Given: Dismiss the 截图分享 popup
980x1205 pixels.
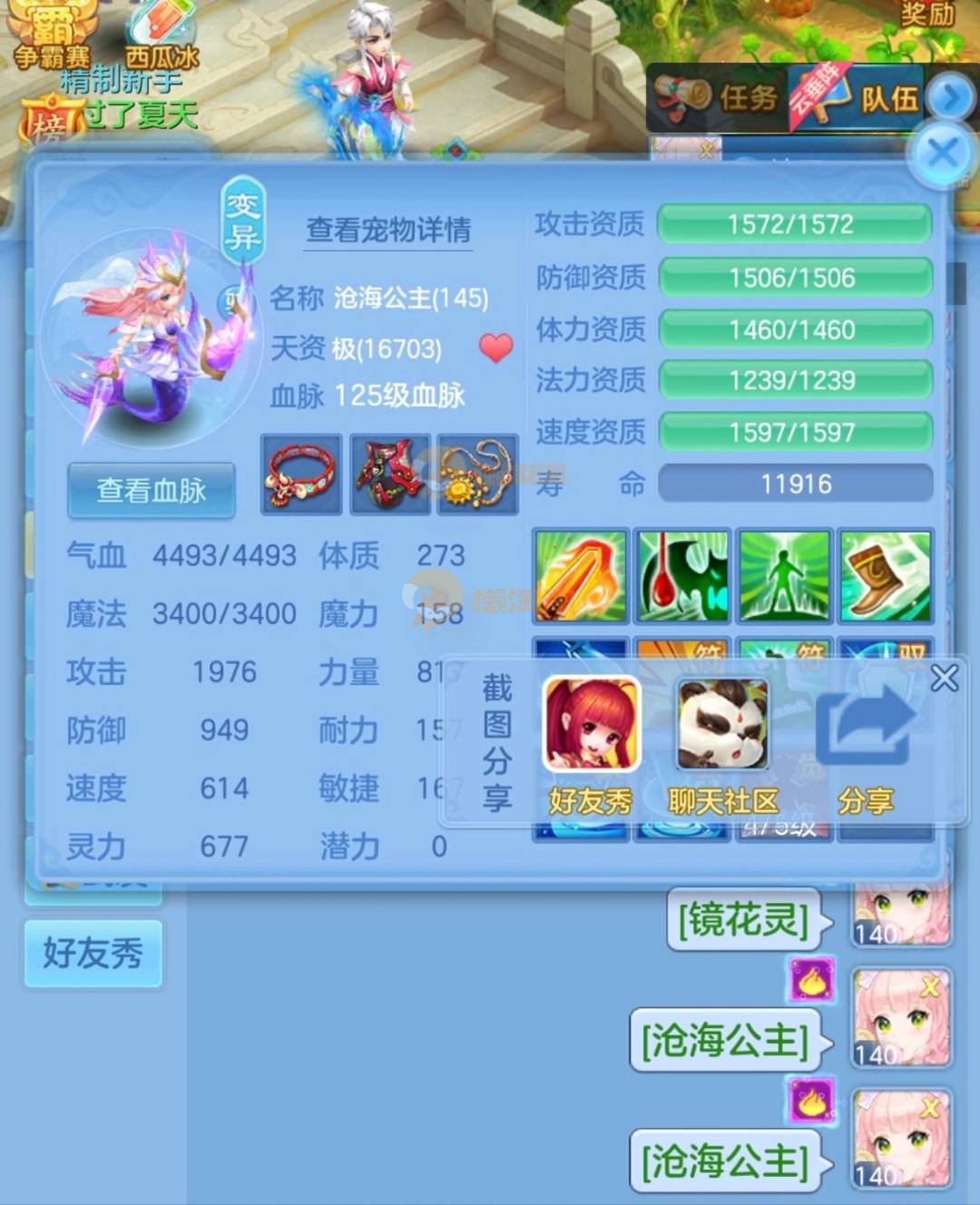Looking at the screenshot, I should click(944, 678).
